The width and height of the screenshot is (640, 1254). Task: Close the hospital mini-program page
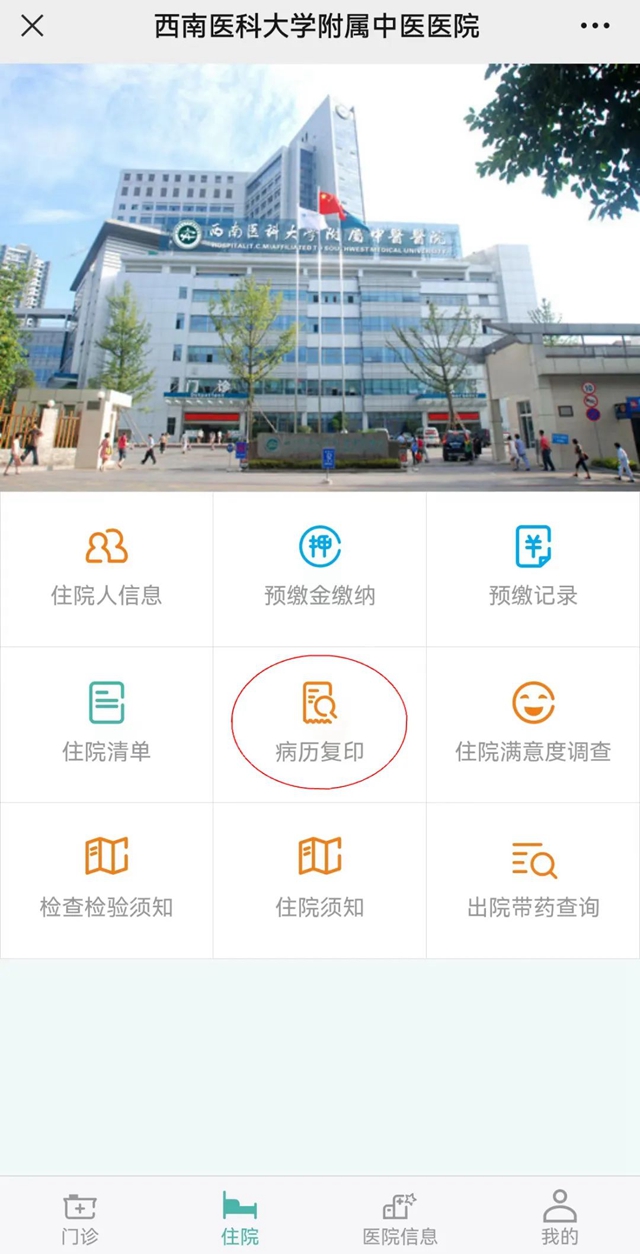tap(32, 26)
